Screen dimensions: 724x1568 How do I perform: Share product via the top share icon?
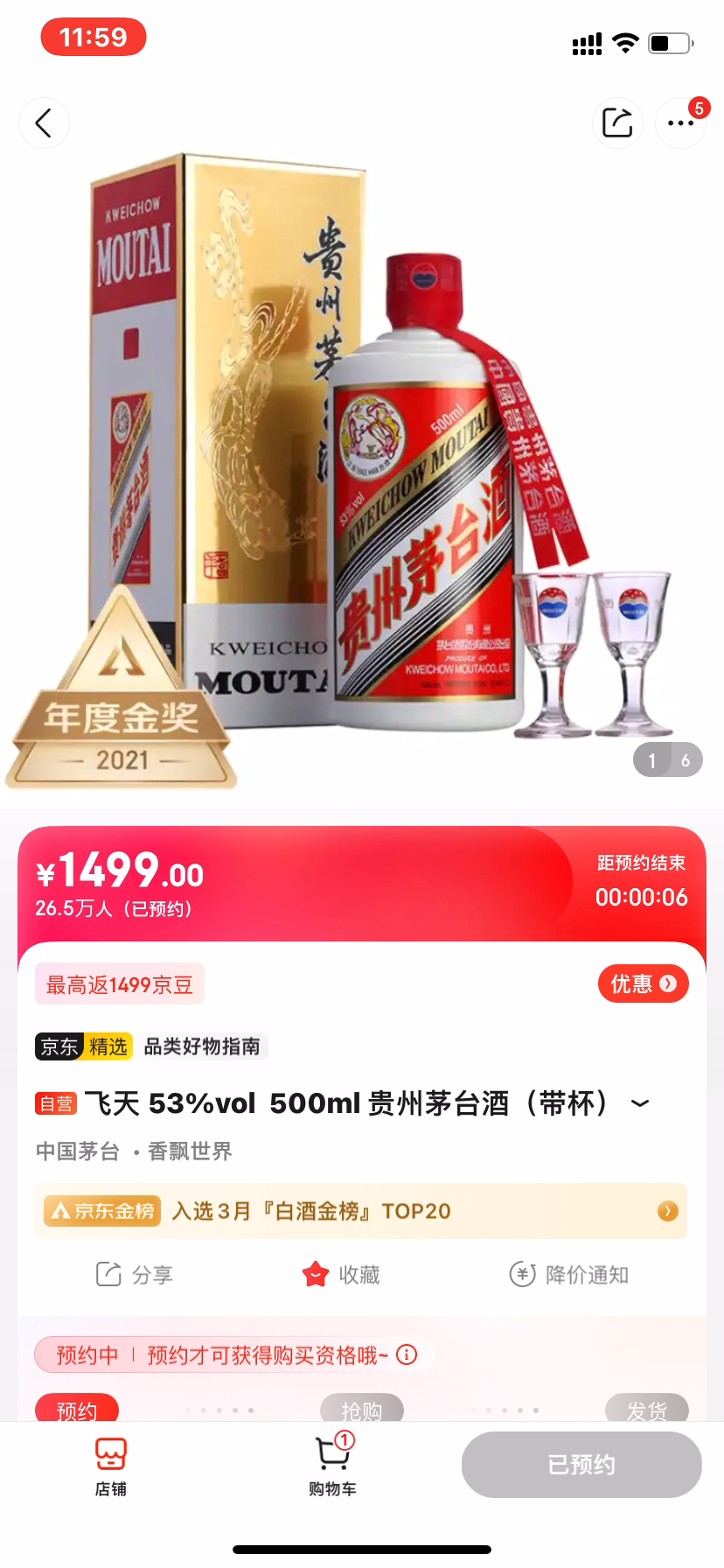click(617, 123)
